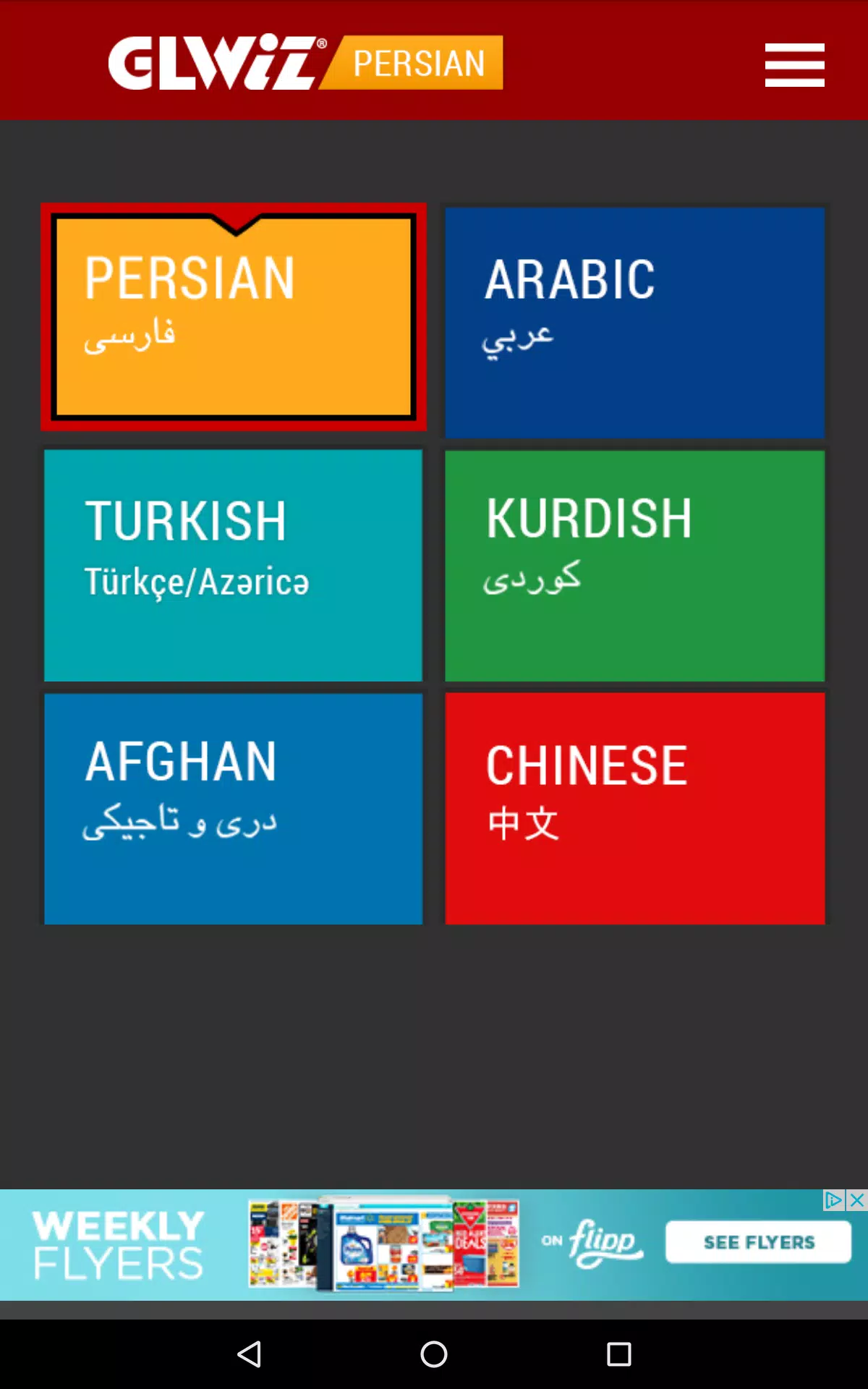Return to the Android home screen
This screenshot has width=868, height=1389.
click(434, 1354)
